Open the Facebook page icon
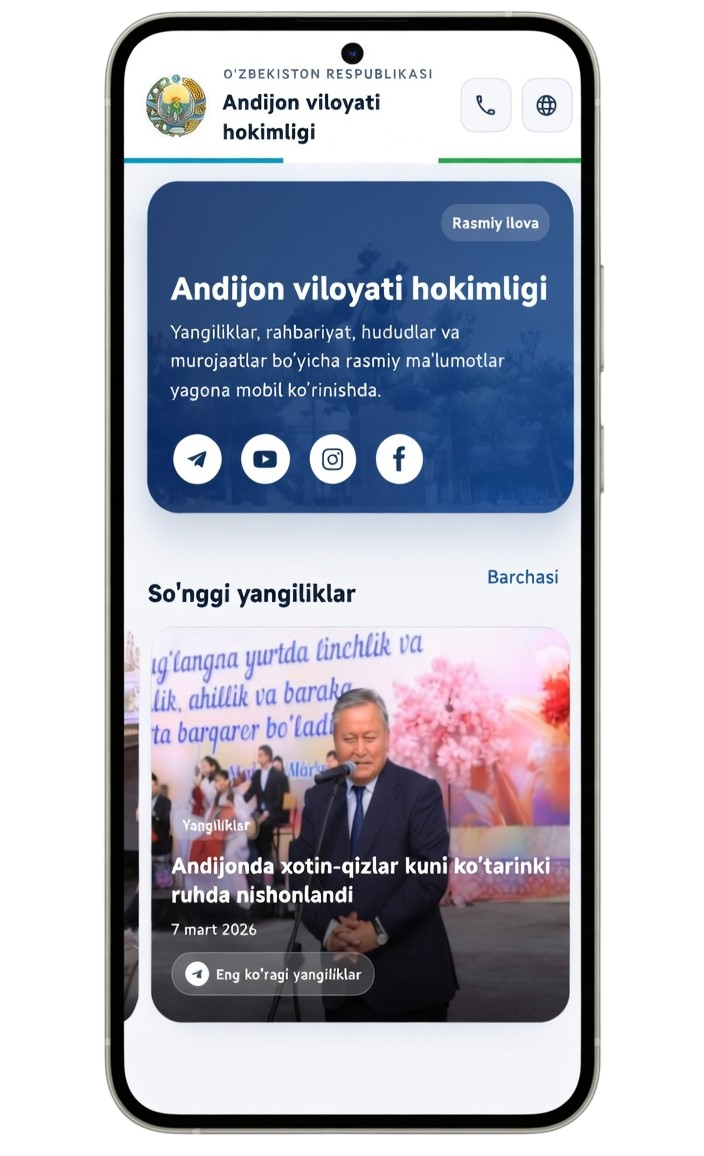704x1156 pixels. coord(399,459)
